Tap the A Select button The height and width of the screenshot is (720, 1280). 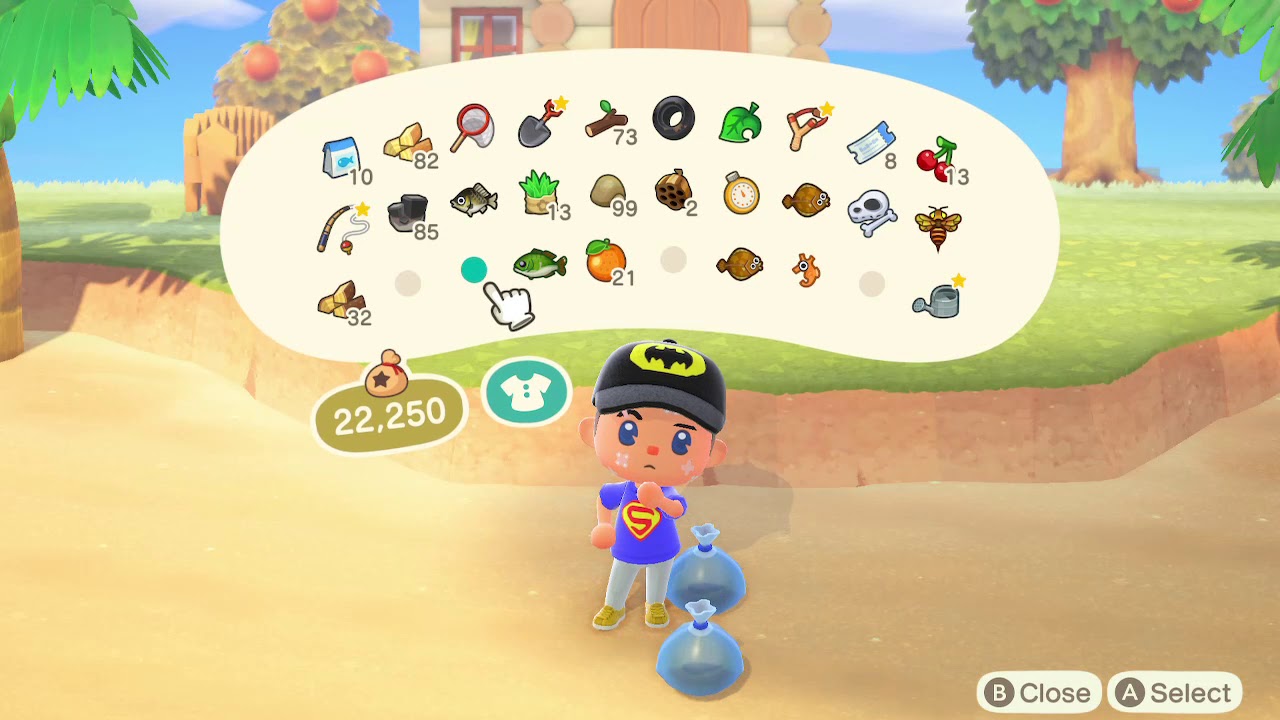tap(1175, 693)
